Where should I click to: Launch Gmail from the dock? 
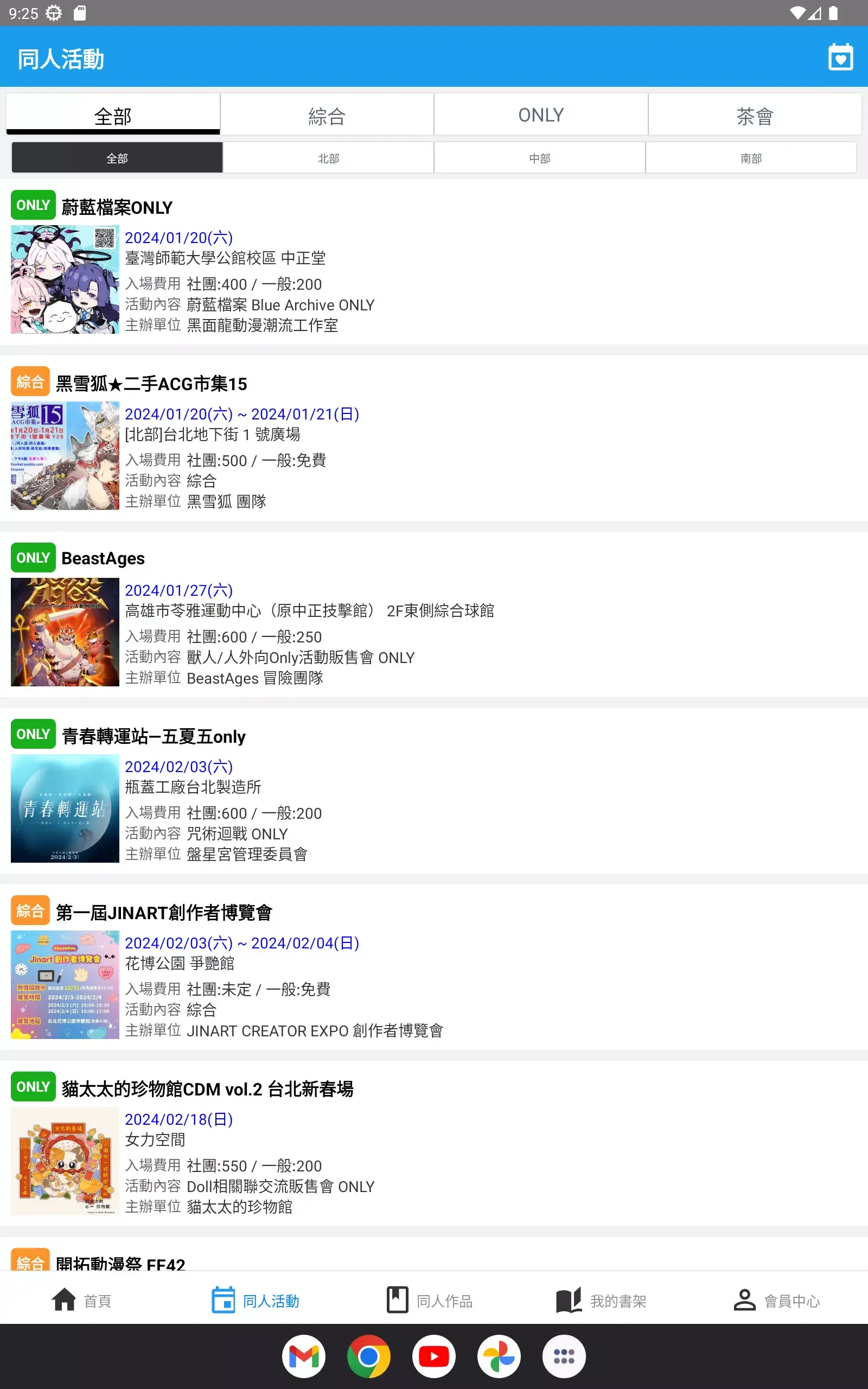[x=304, y=1356]
